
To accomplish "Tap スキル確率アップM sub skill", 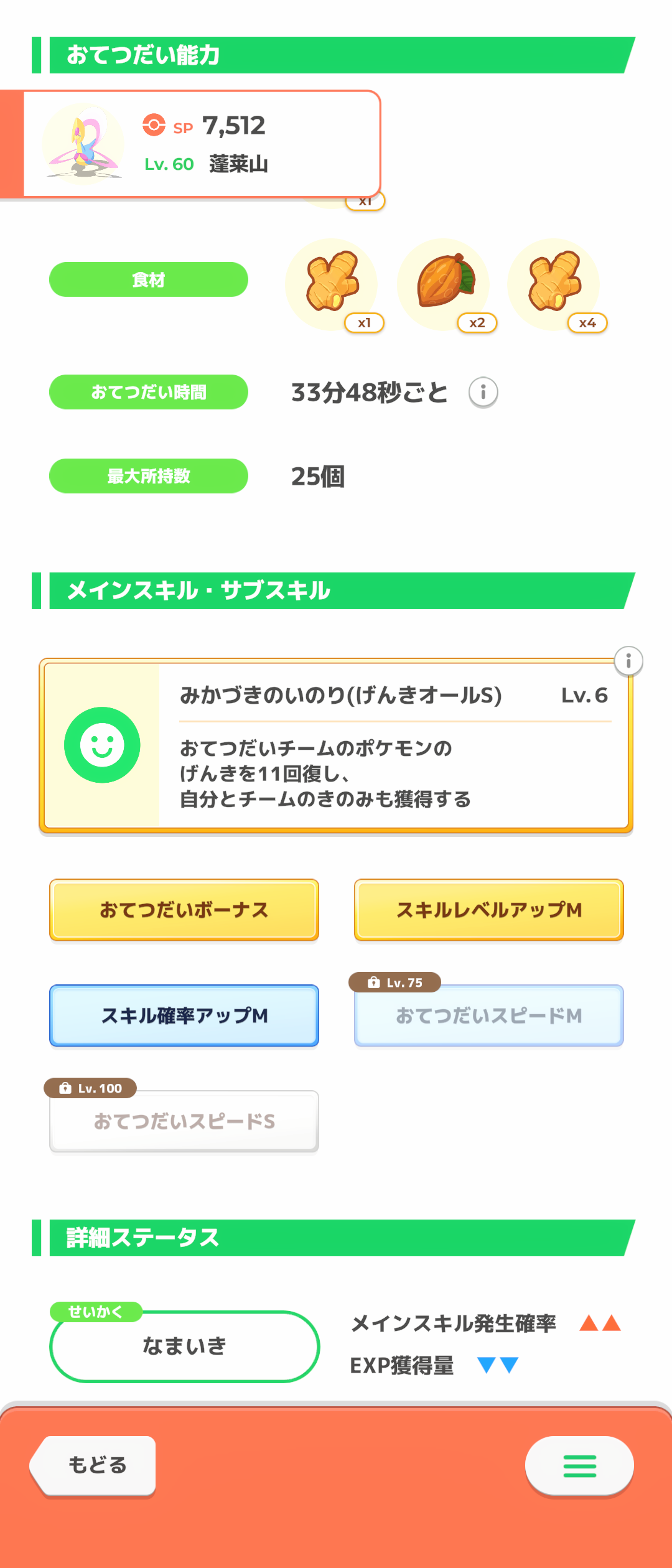I will pyautogui.click(x=184, y=1015).
